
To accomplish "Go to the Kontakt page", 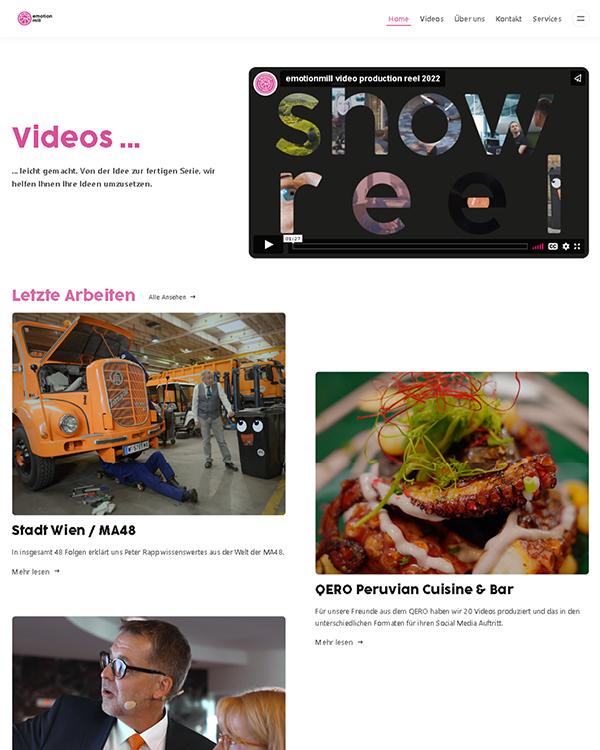I will [x=508, y=19].
